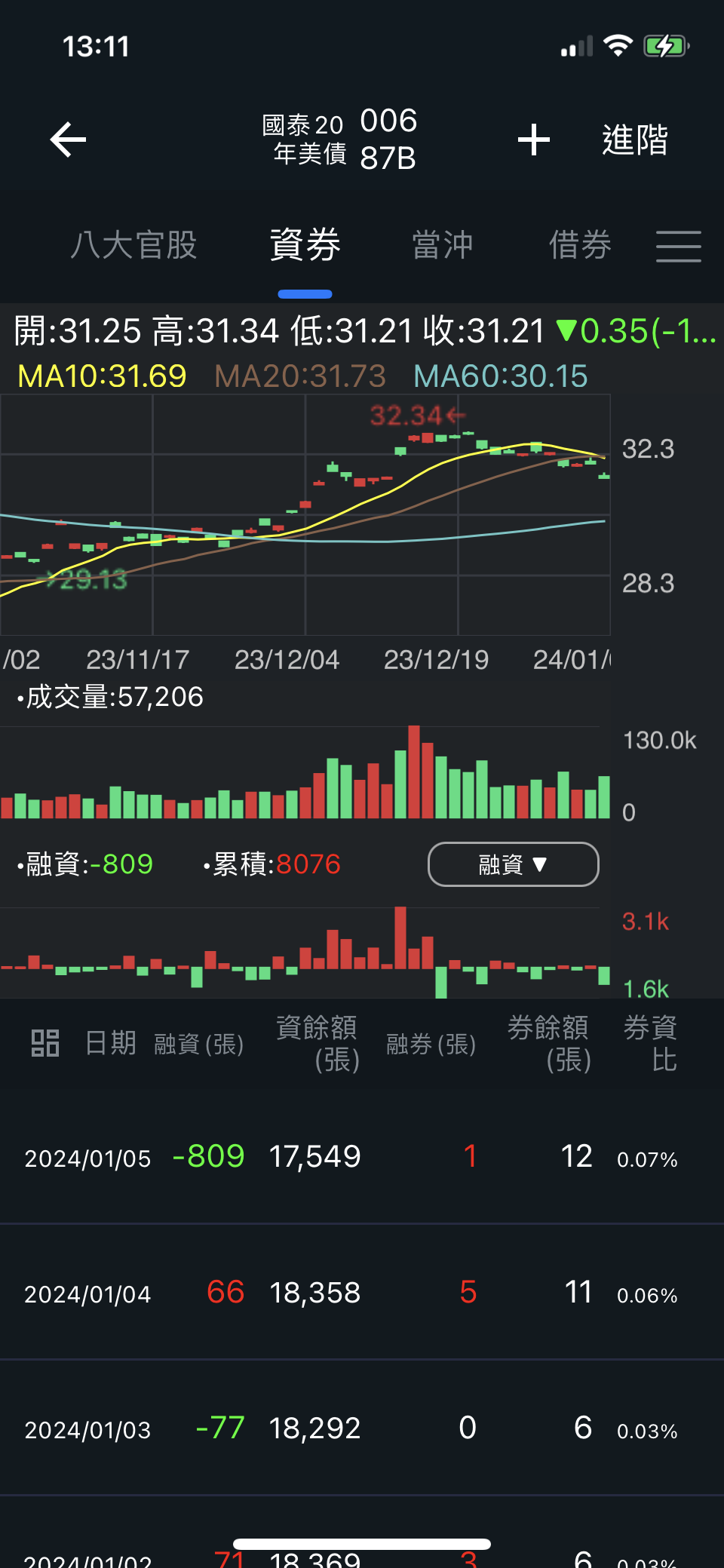724x1568 pixels.
Task: Open the hamburger tab list menu
Action: pos(679,247)
